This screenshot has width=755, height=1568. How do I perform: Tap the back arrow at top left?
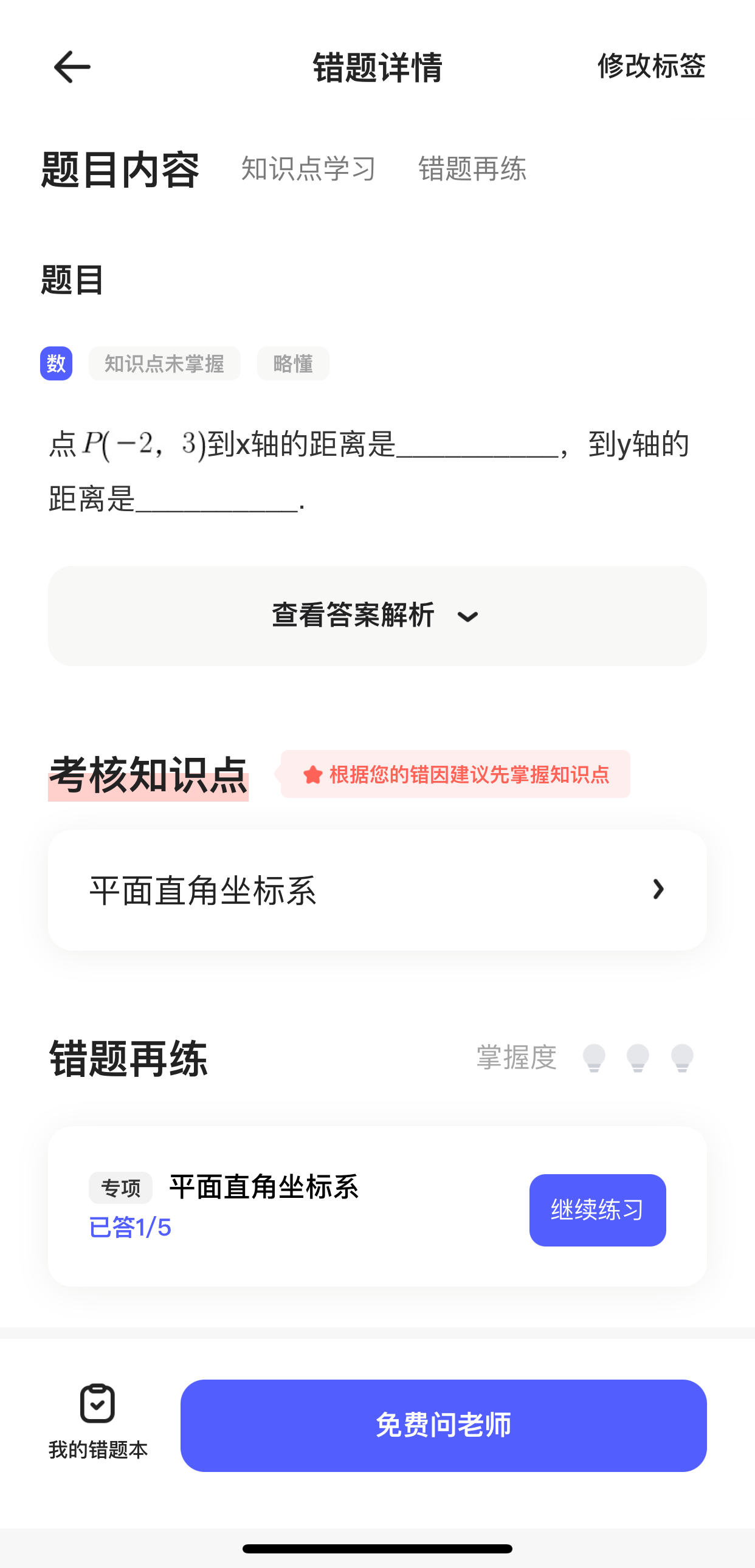click(70, 67)
